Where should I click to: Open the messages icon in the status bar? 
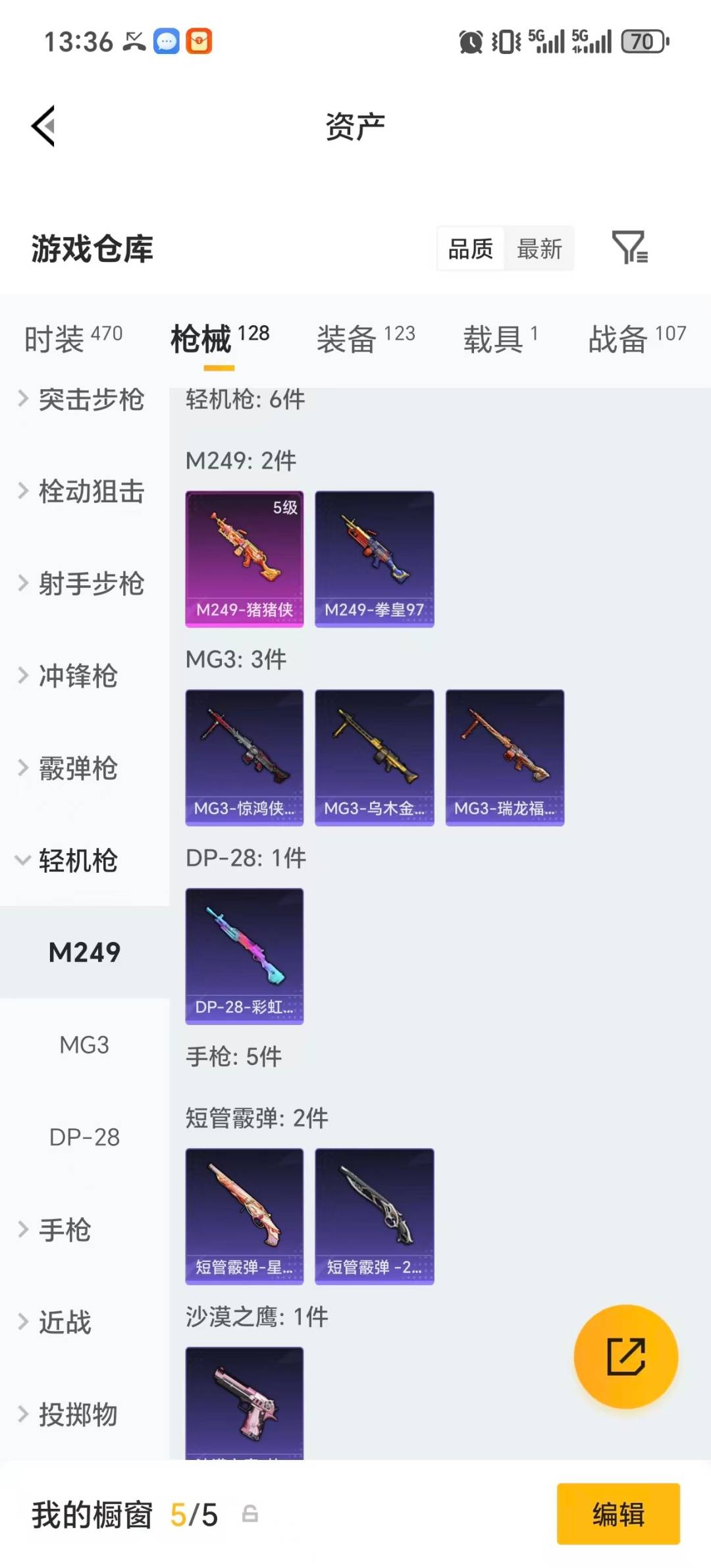[x=167, y=41]
